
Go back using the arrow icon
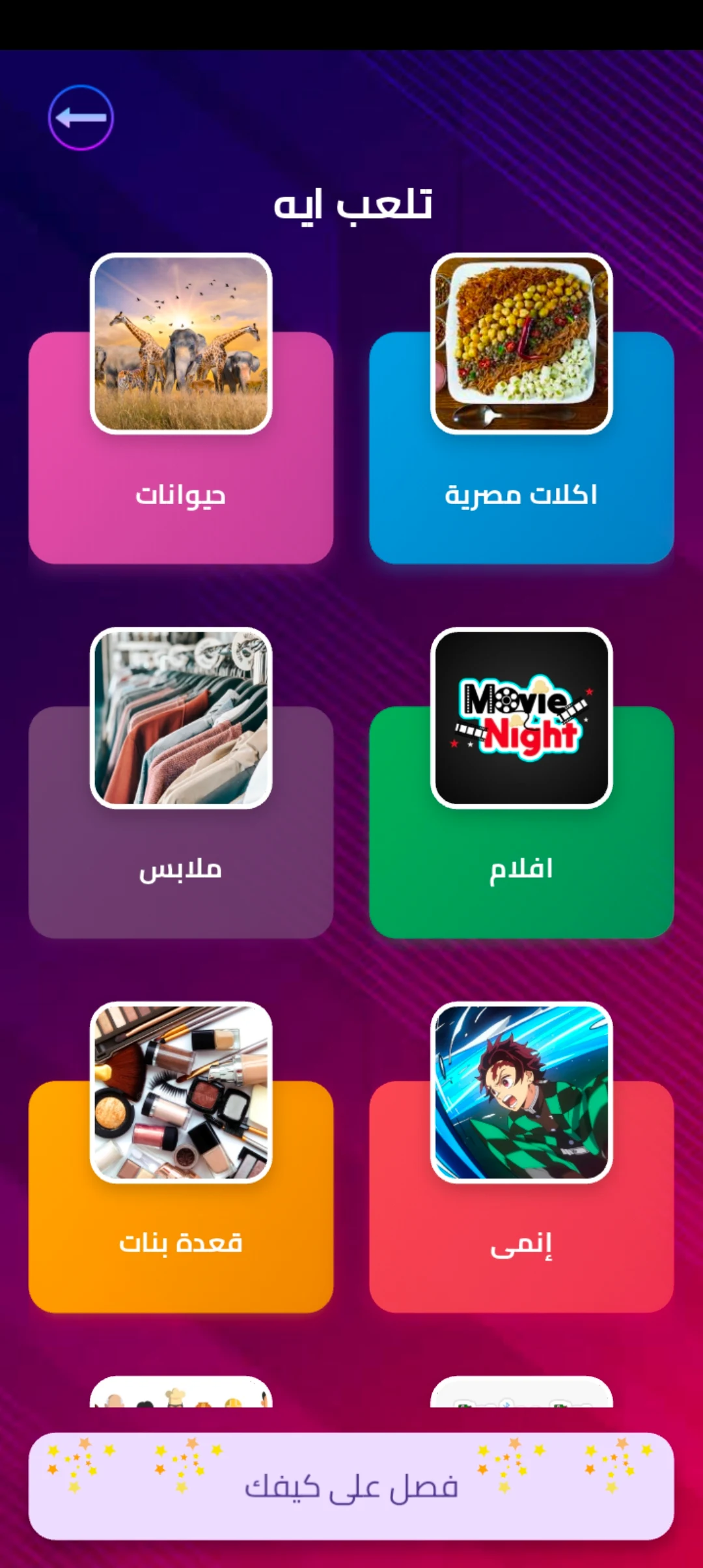coord(81,118)
